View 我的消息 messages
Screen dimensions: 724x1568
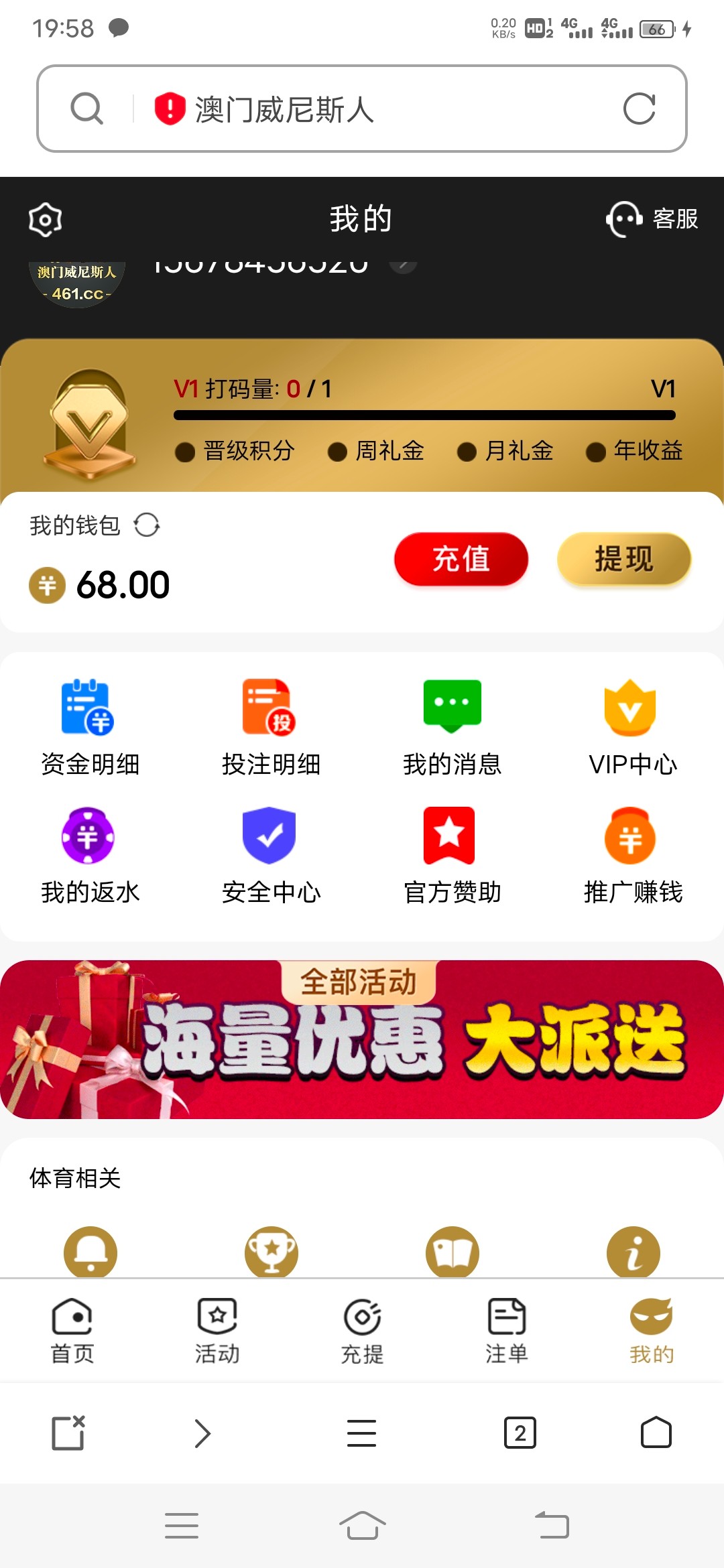click(452, 728)
